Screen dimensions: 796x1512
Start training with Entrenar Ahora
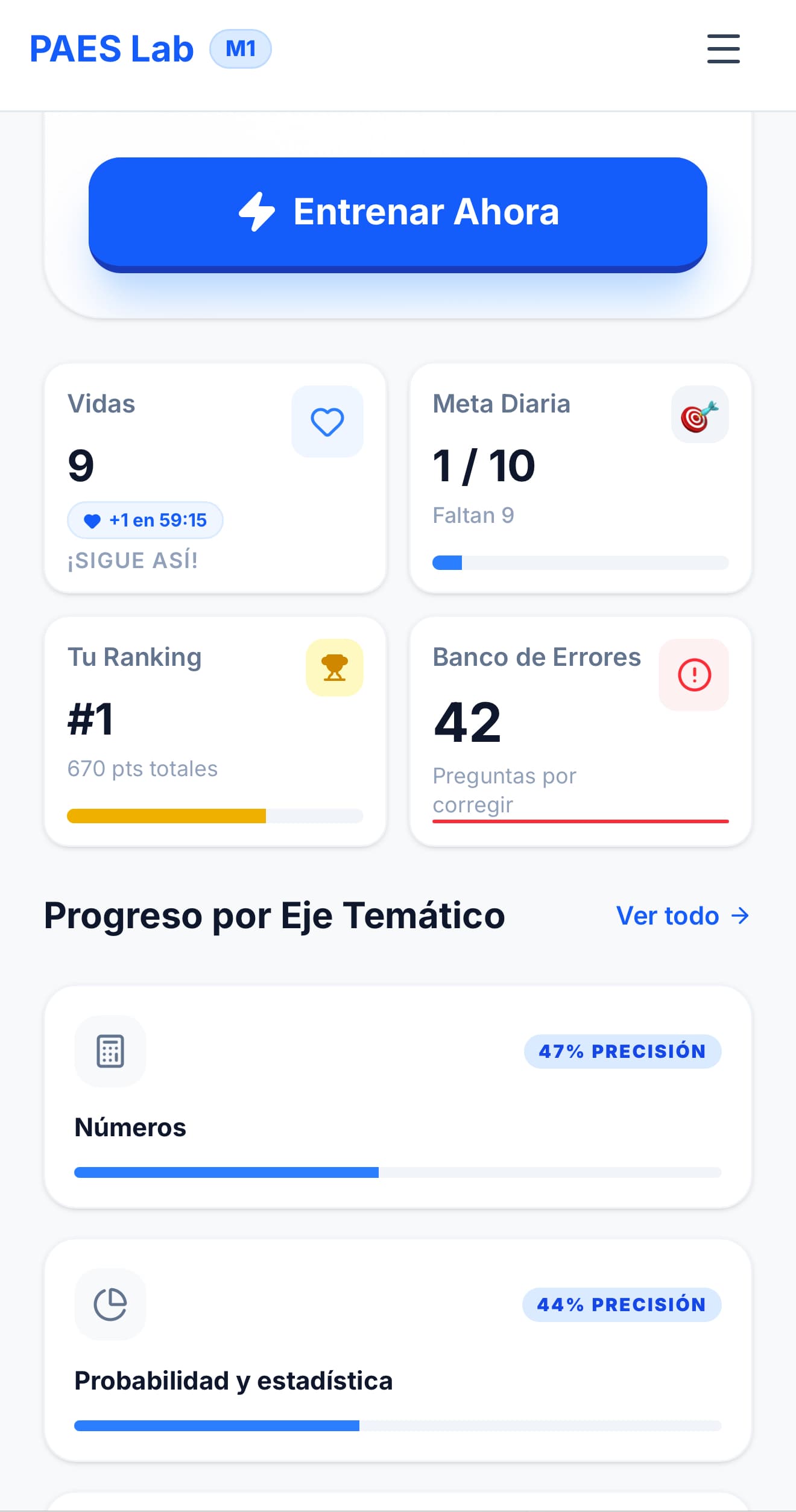point(398,212)
